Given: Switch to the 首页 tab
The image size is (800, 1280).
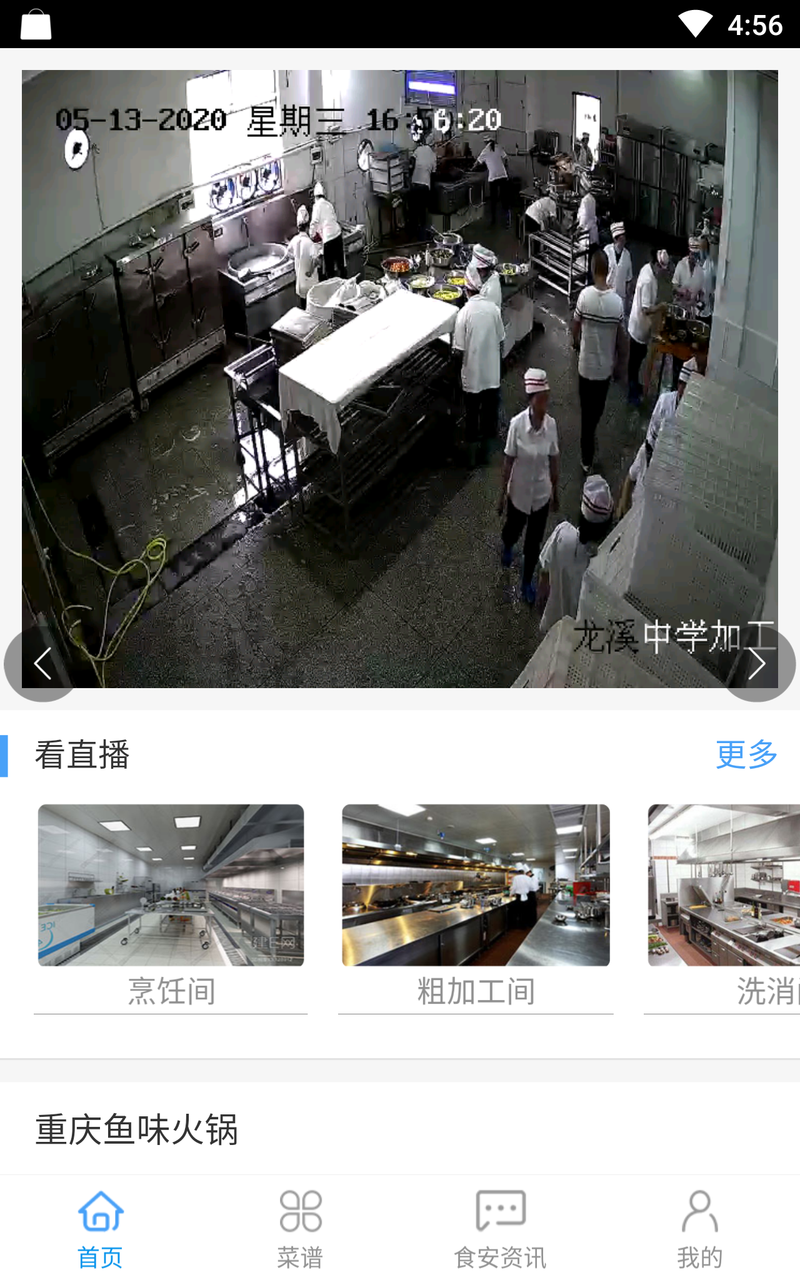Looking at the screenshot, I should pos(100,1228).
